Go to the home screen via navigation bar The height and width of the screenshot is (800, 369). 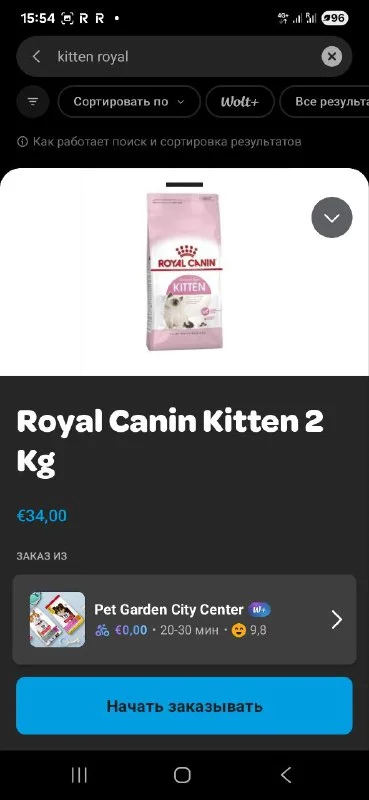pos(182,774)
